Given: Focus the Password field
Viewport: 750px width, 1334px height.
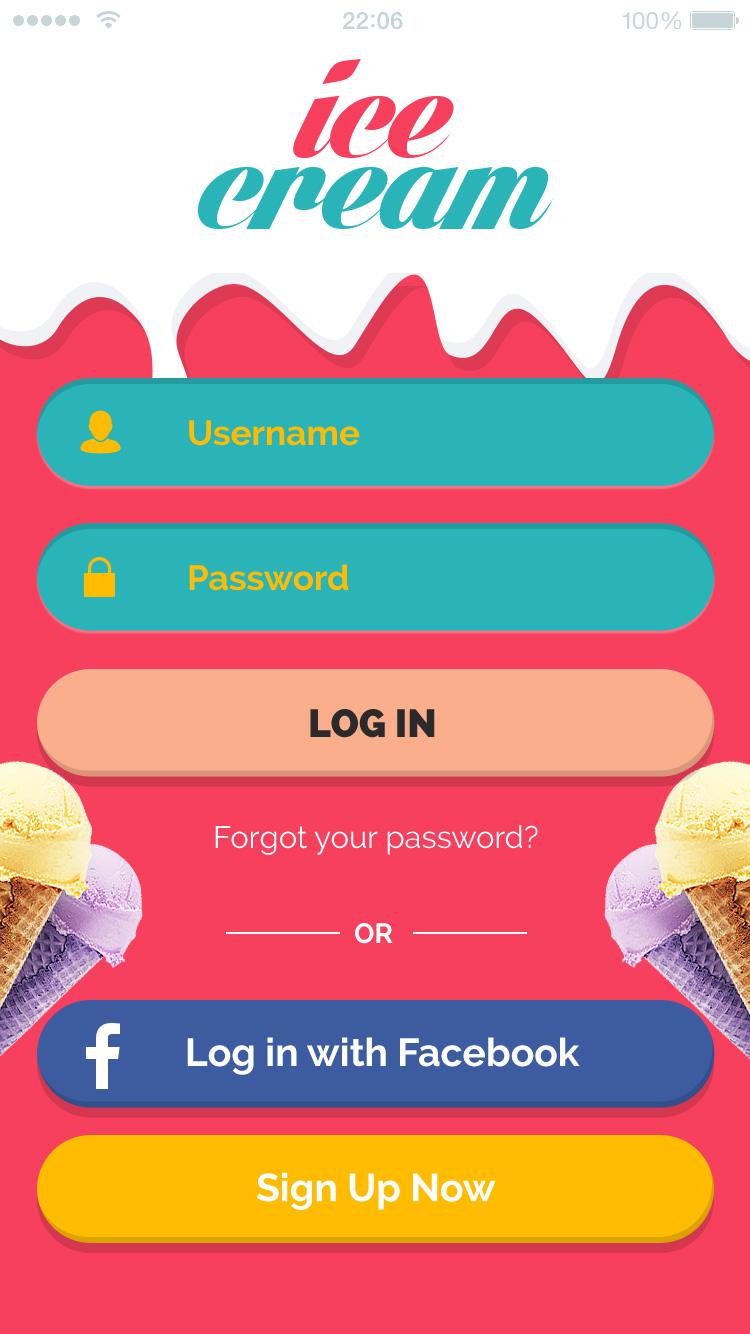Looking at the screenshot, I should [375, 578].
